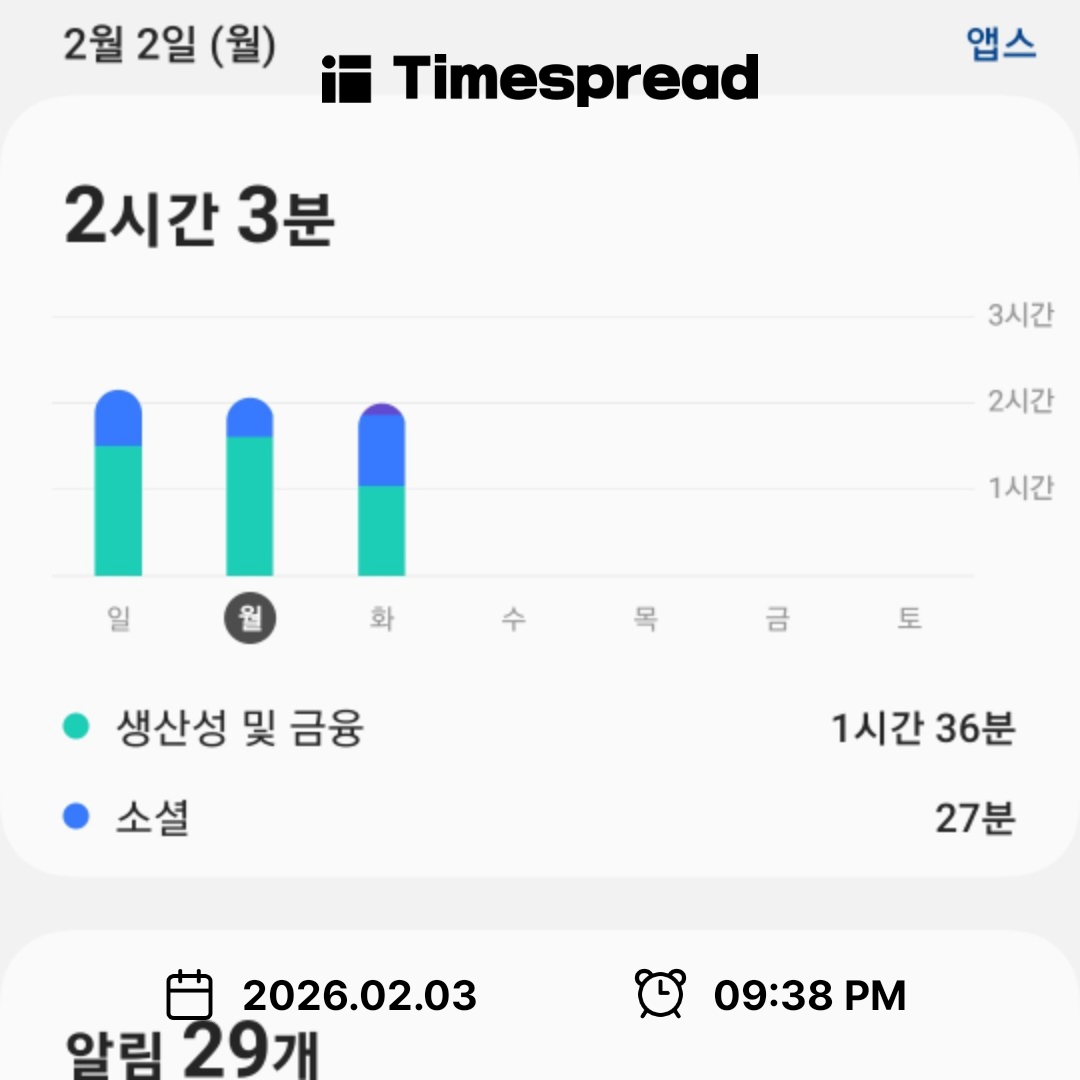Open the 앱스 link
Screen dimensions: 1080x1080
1000,44
